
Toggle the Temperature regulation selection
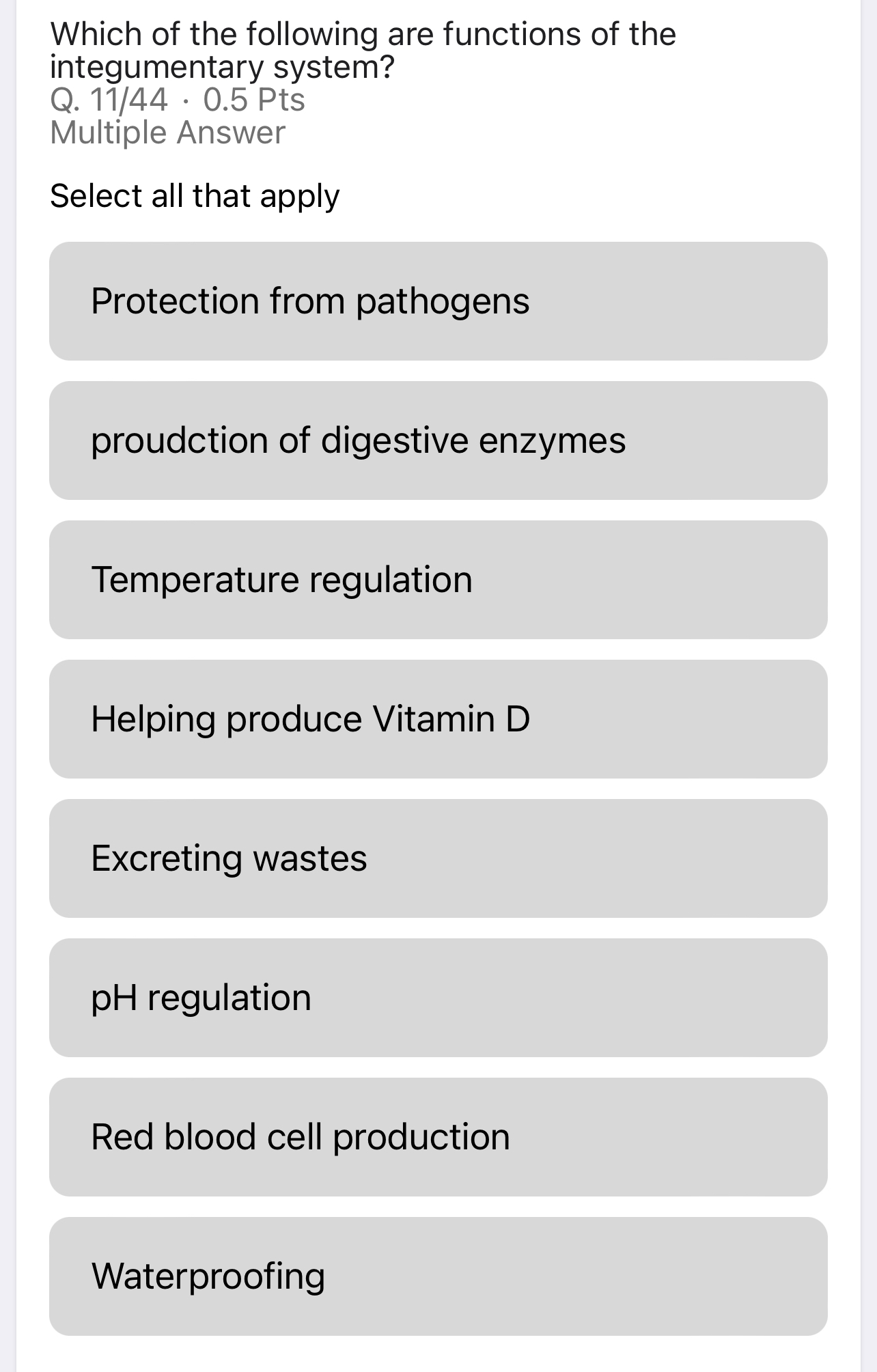tap(437, 579)
